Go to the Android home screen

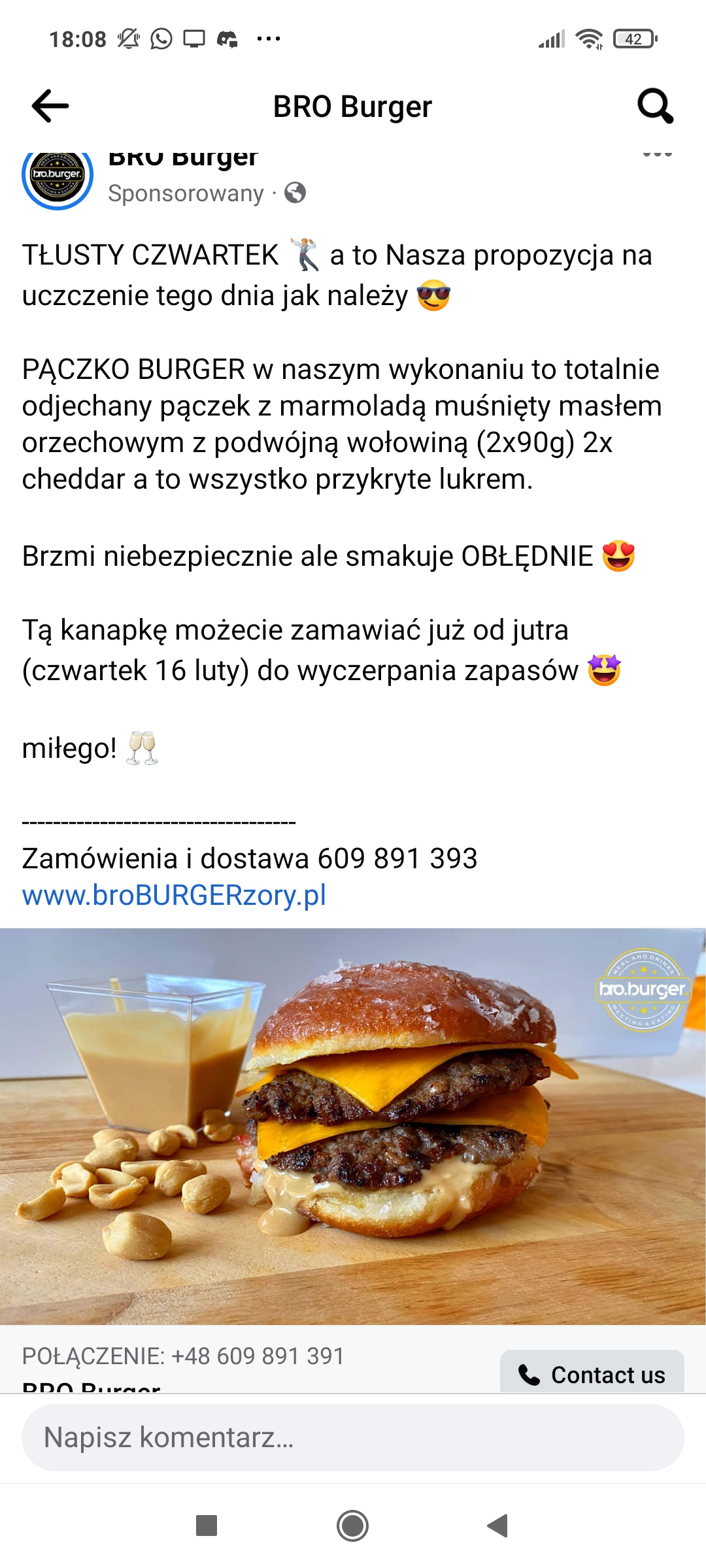(x=353, y=1526)
